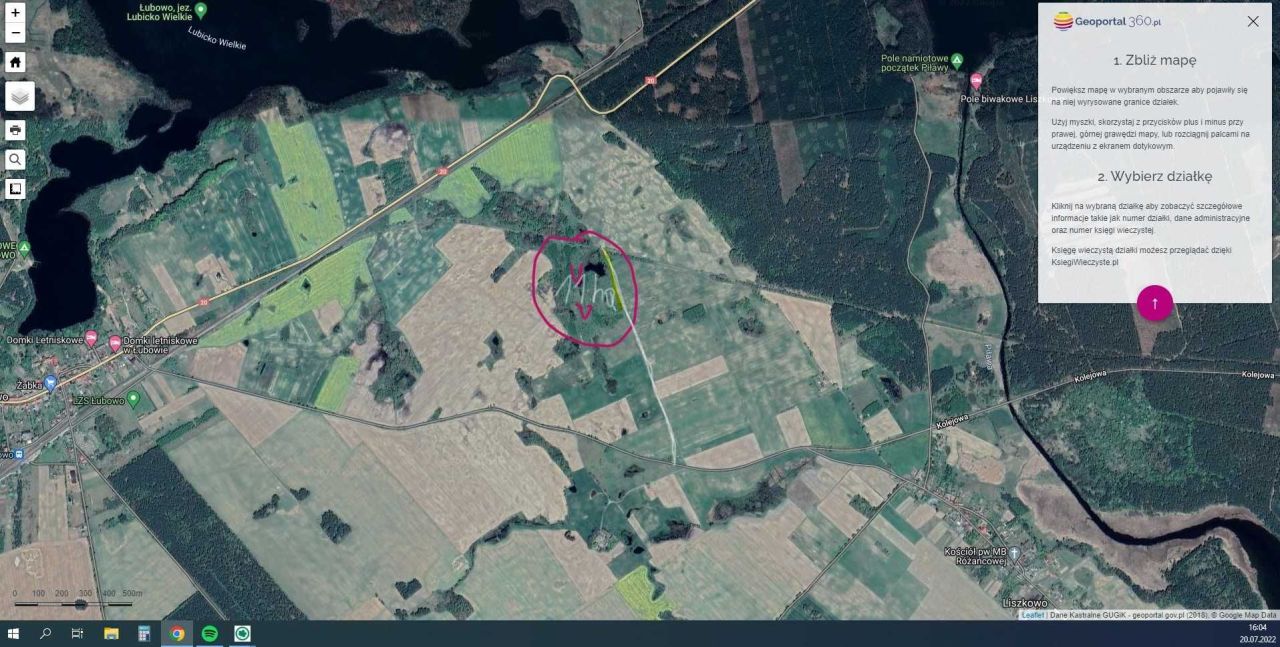
Task: Reset map to home view
Action: (x=15, y=62)
